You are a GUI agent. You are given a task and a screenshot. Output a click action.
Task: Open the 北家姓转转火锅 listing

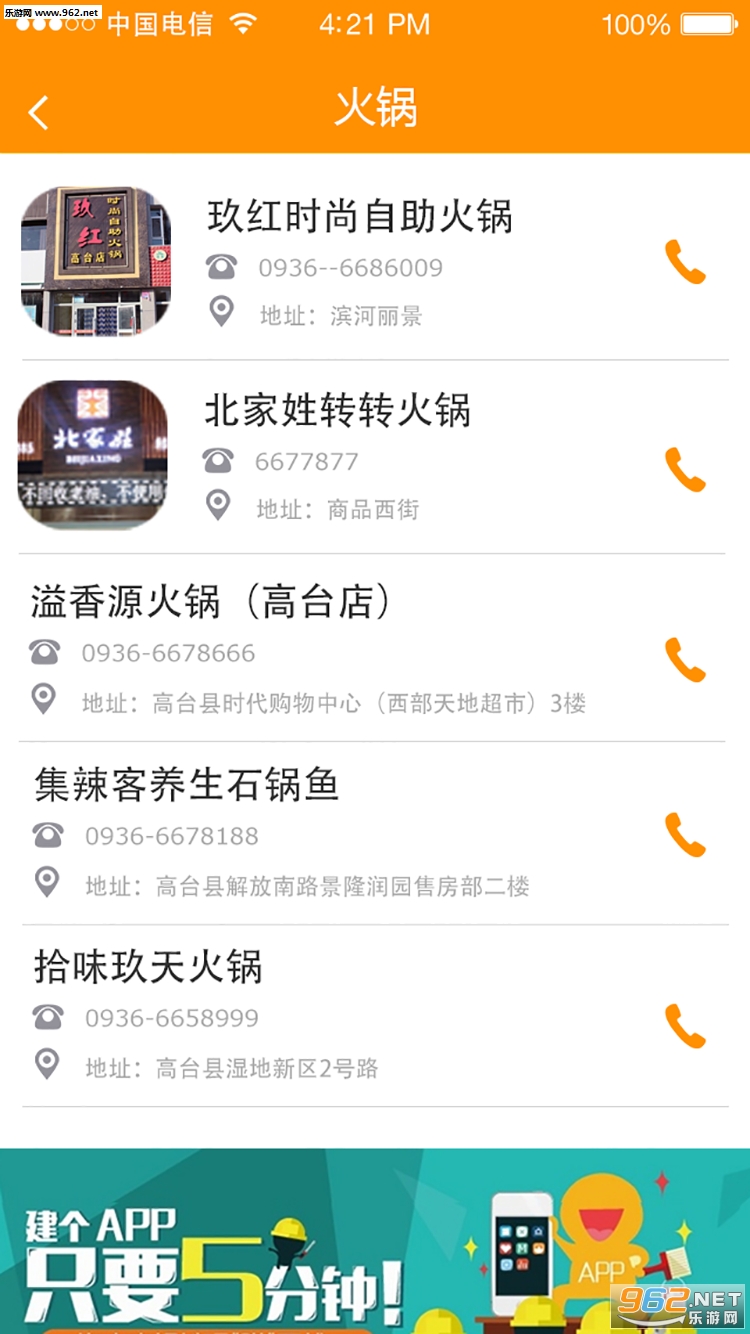coord(337,411)
